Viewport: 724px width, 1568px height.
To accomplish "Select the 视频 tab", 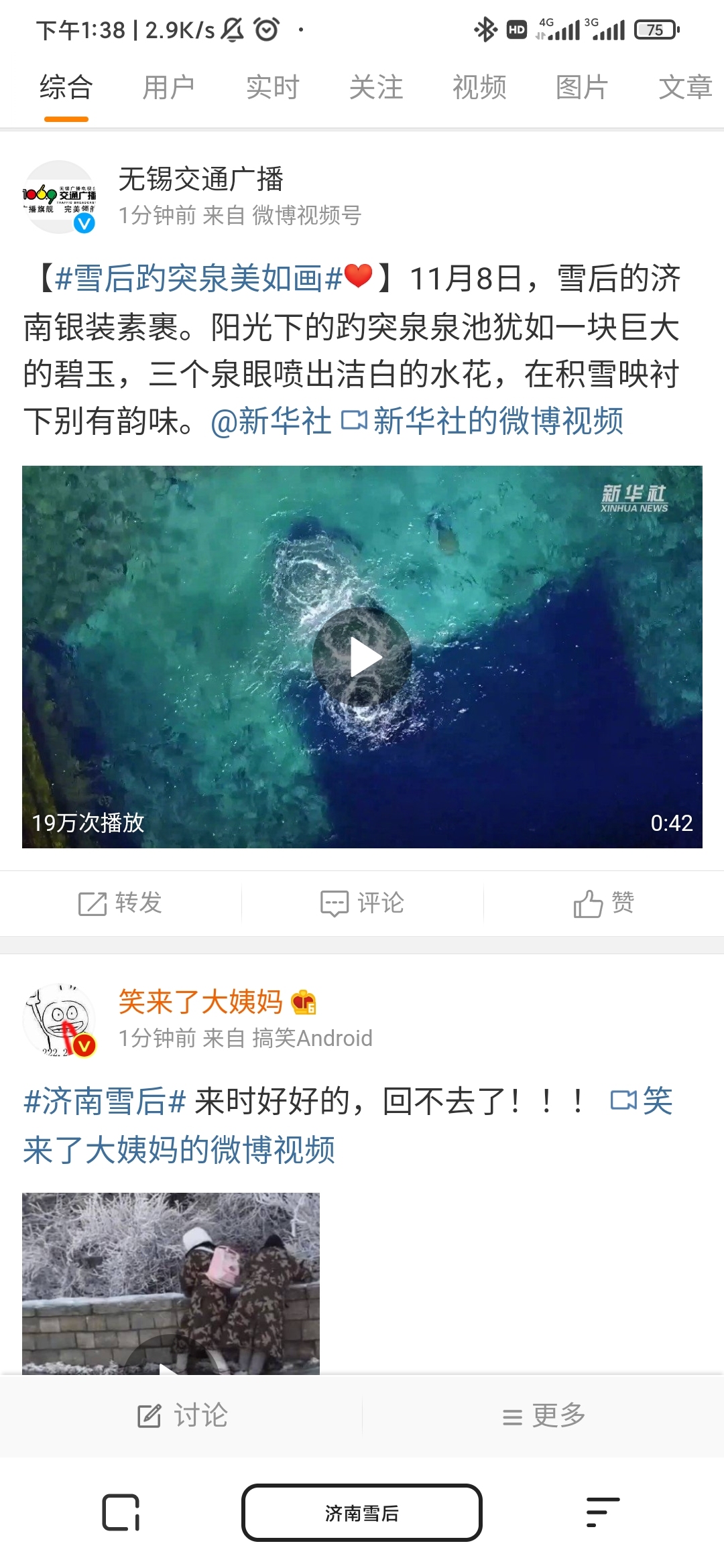I will point(479,88).
